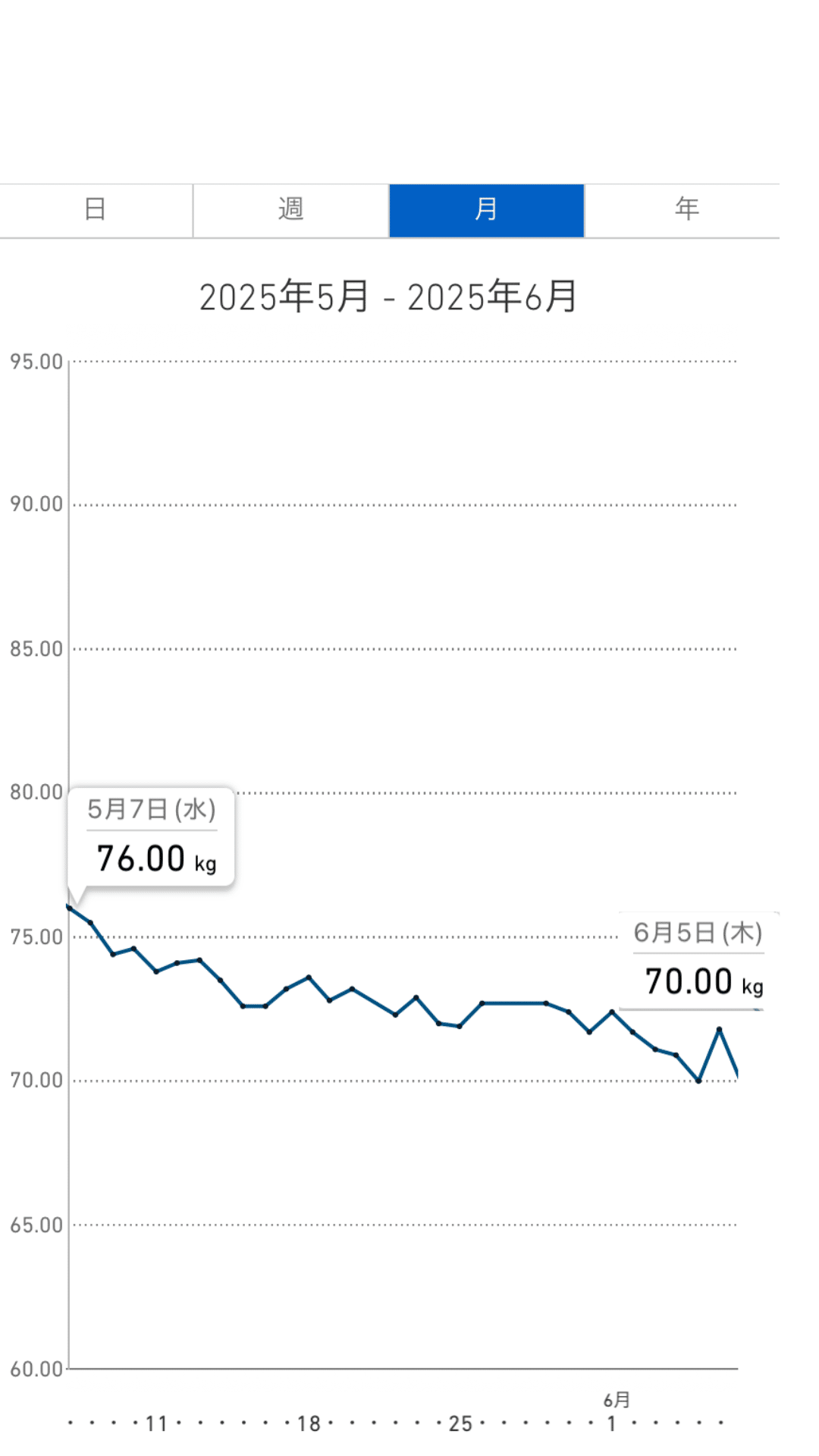Switch to the 年 (year) tab
Image resolution: width=819 pixels, height=1456 pixels.
pos(682,210)
